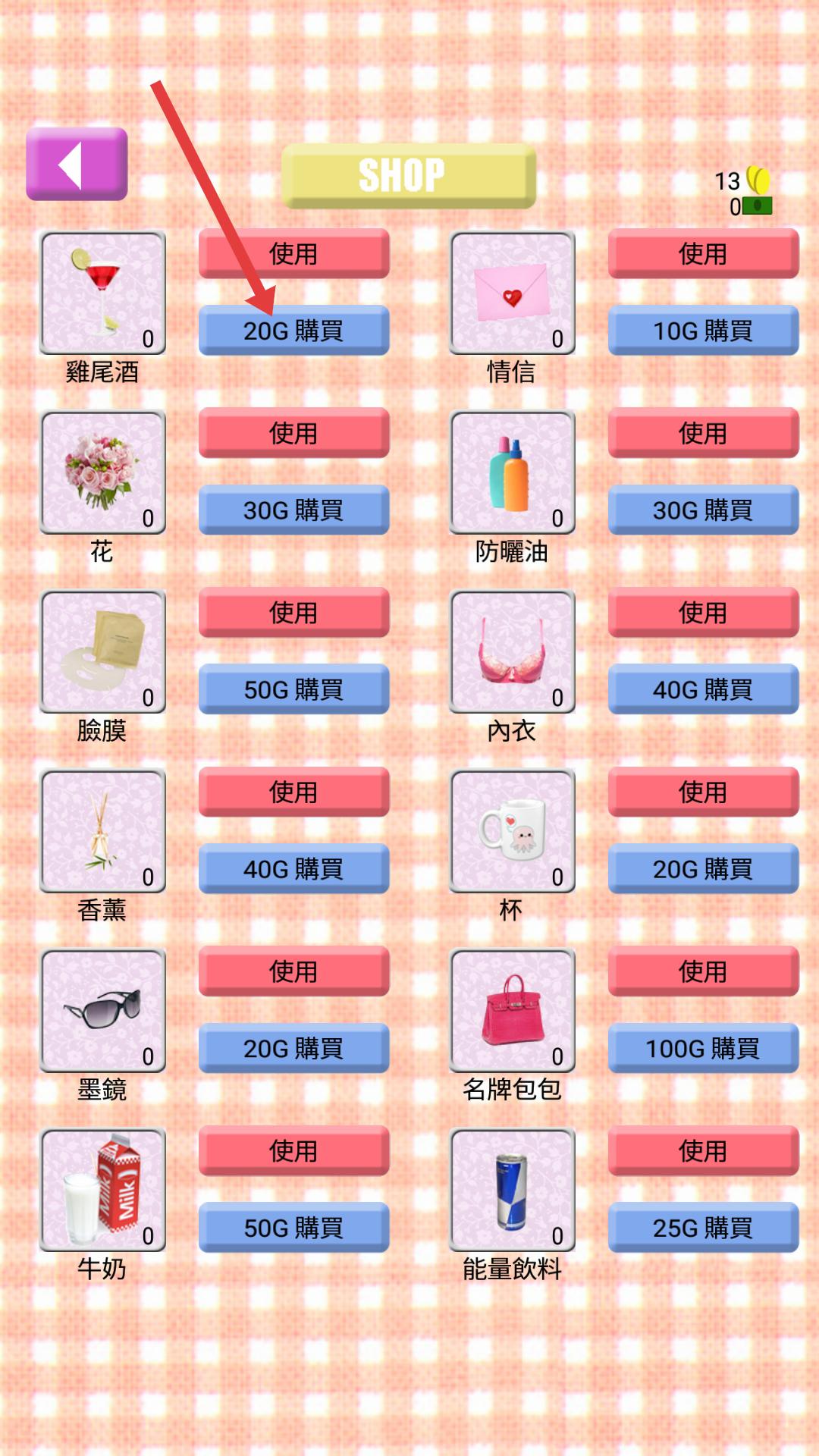
Task: Use the cocktail (雞尾酒) item
Action: pos(293,253)
